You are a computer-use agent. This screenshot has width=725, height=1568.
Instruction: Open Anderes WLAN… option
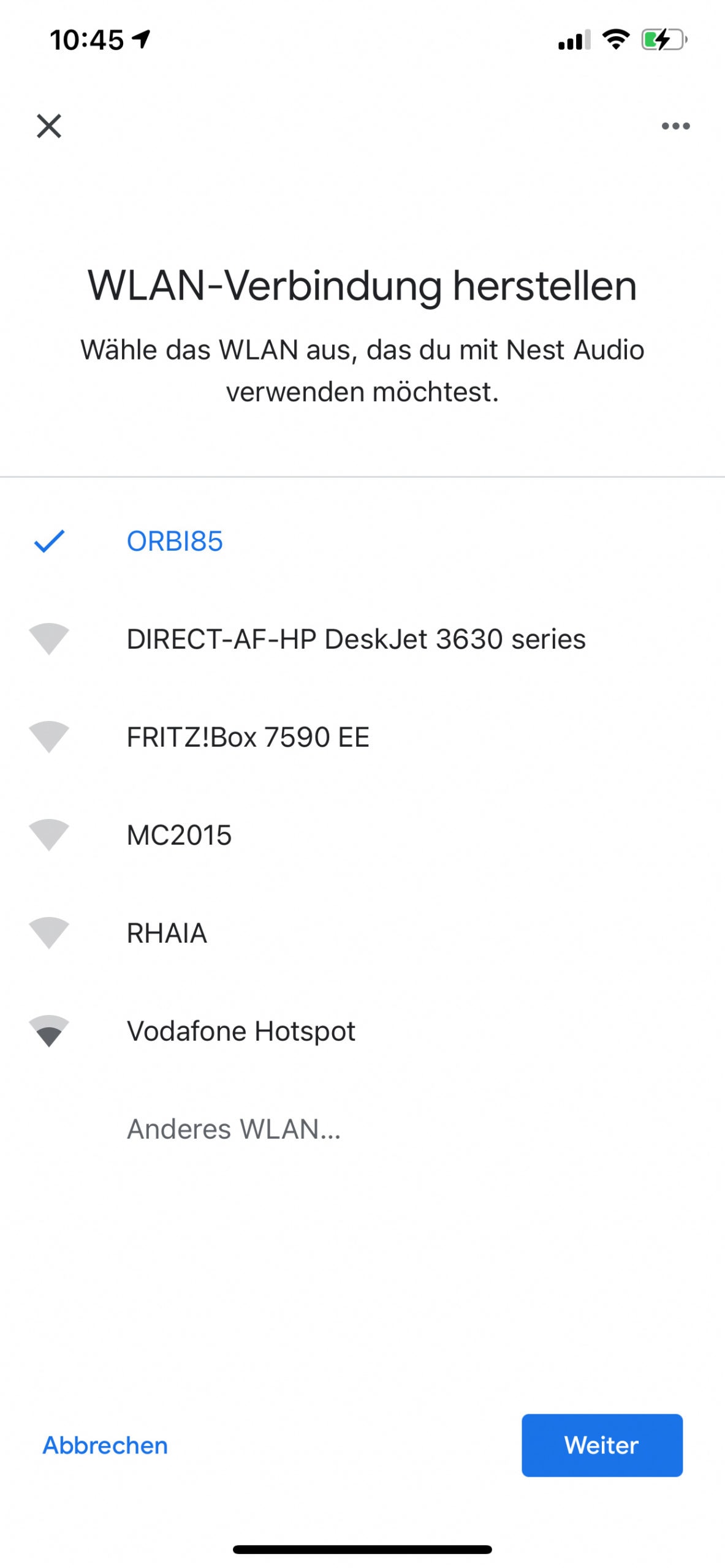[x=362, y=1129]
